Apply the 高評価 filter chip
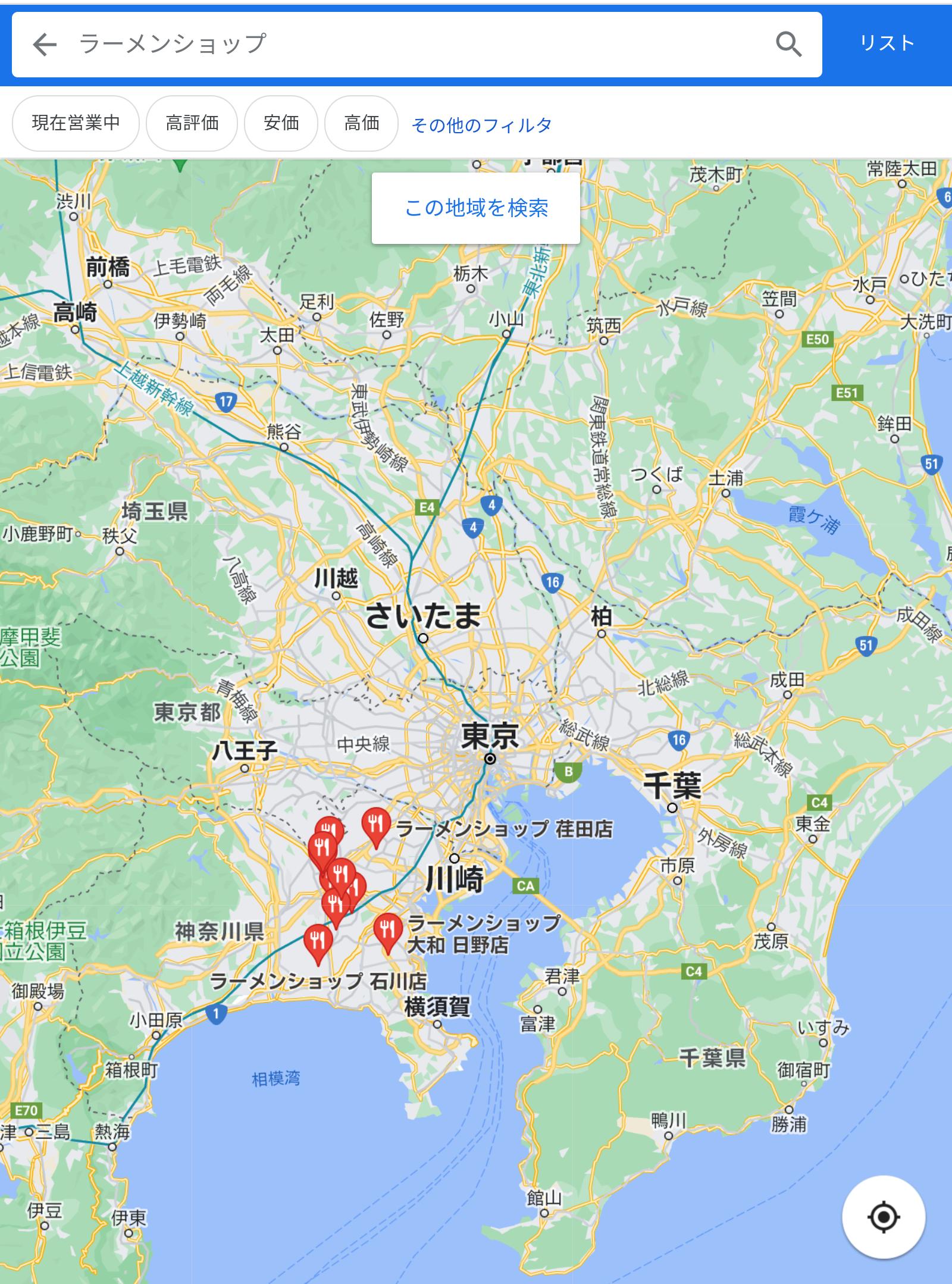Screen dimensions: 952x1284 click(192, 123)
